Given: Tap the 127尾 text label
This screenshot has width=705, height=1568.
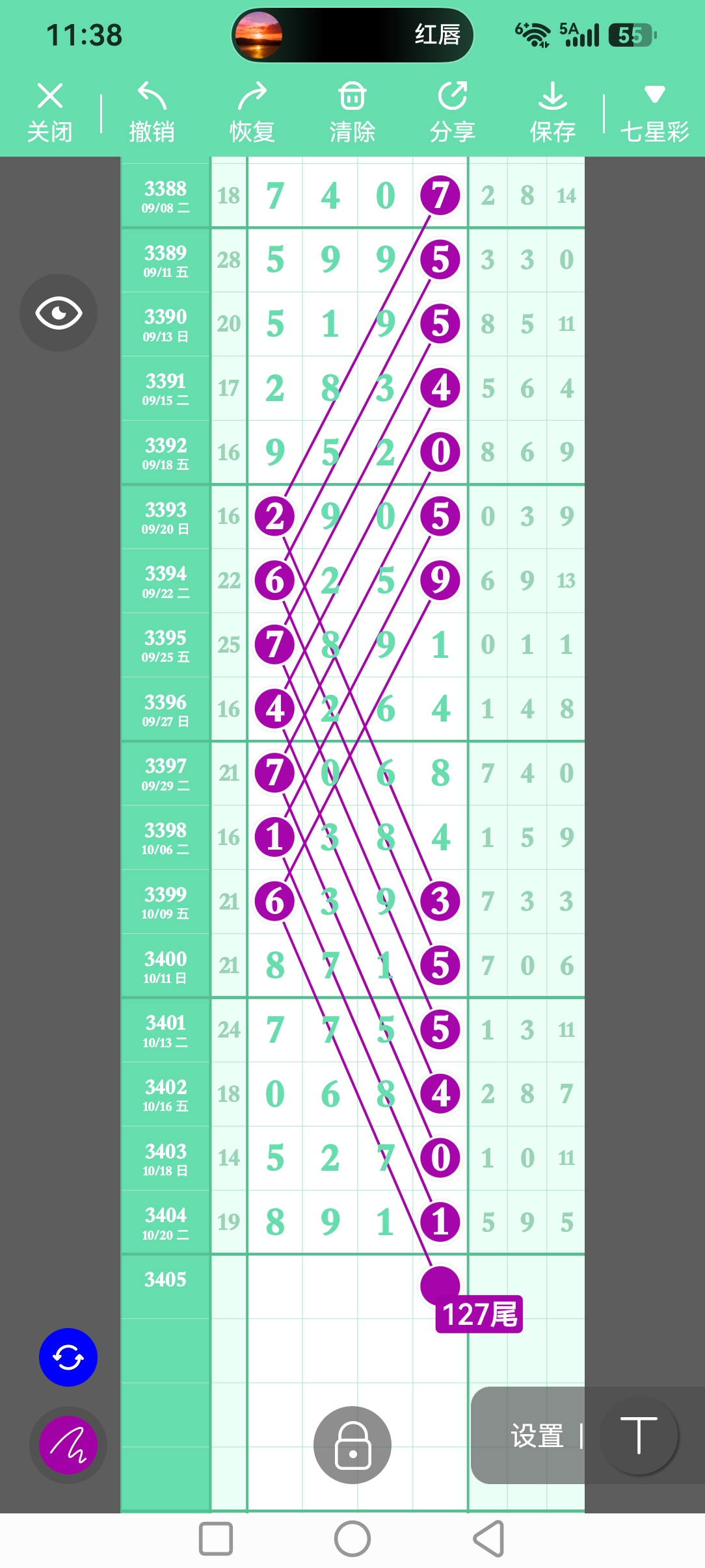Looking at the screenshot, I should (x=479, y=1314).
